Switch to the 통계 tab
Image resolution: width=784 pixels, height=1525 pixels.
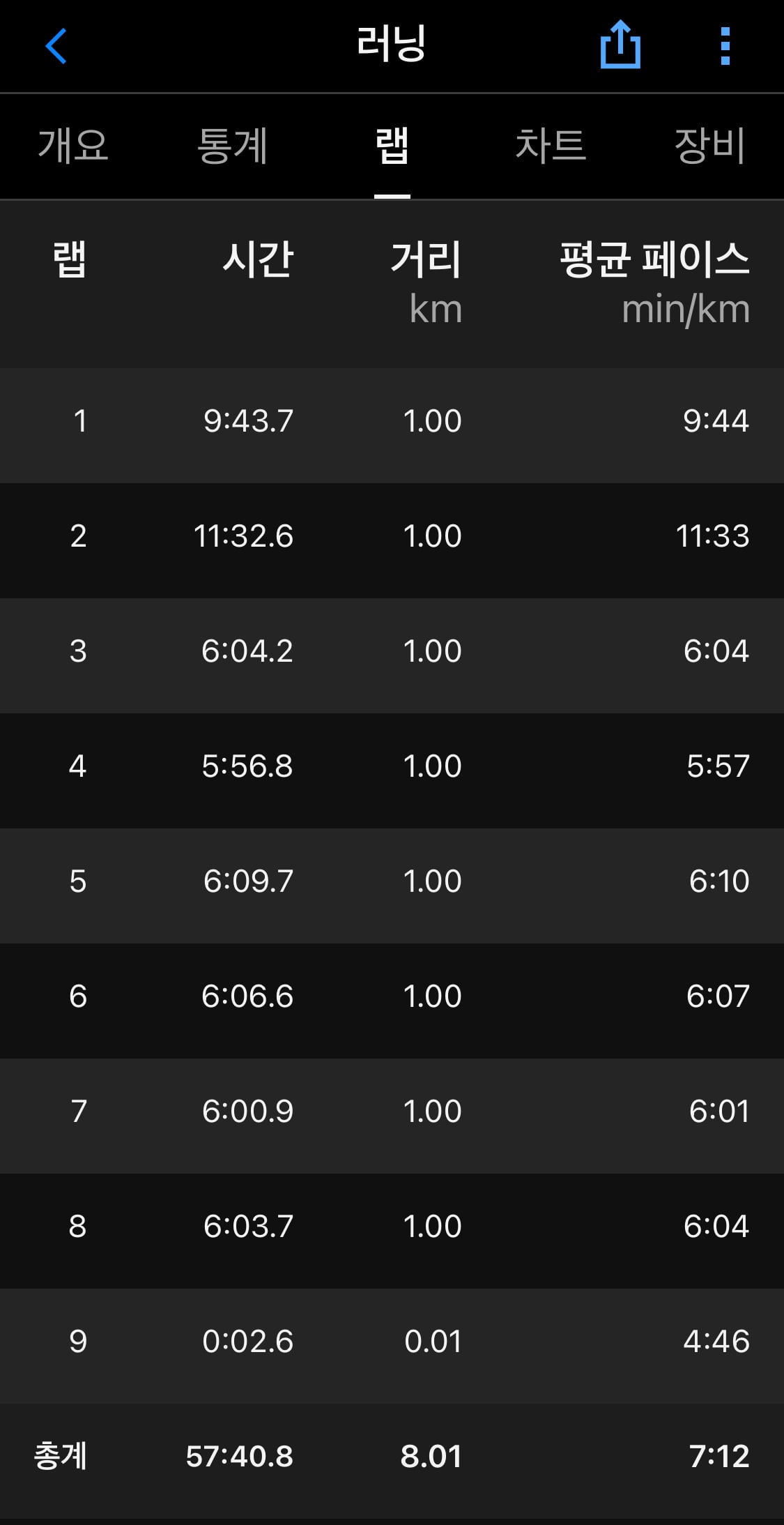pyautogui.click(x=232, y=146)
